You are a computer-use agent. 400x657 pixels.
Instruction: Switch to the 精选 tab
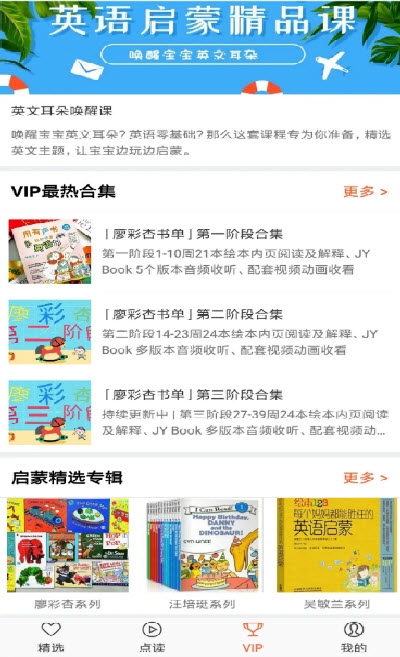click(x=51, y=637)
